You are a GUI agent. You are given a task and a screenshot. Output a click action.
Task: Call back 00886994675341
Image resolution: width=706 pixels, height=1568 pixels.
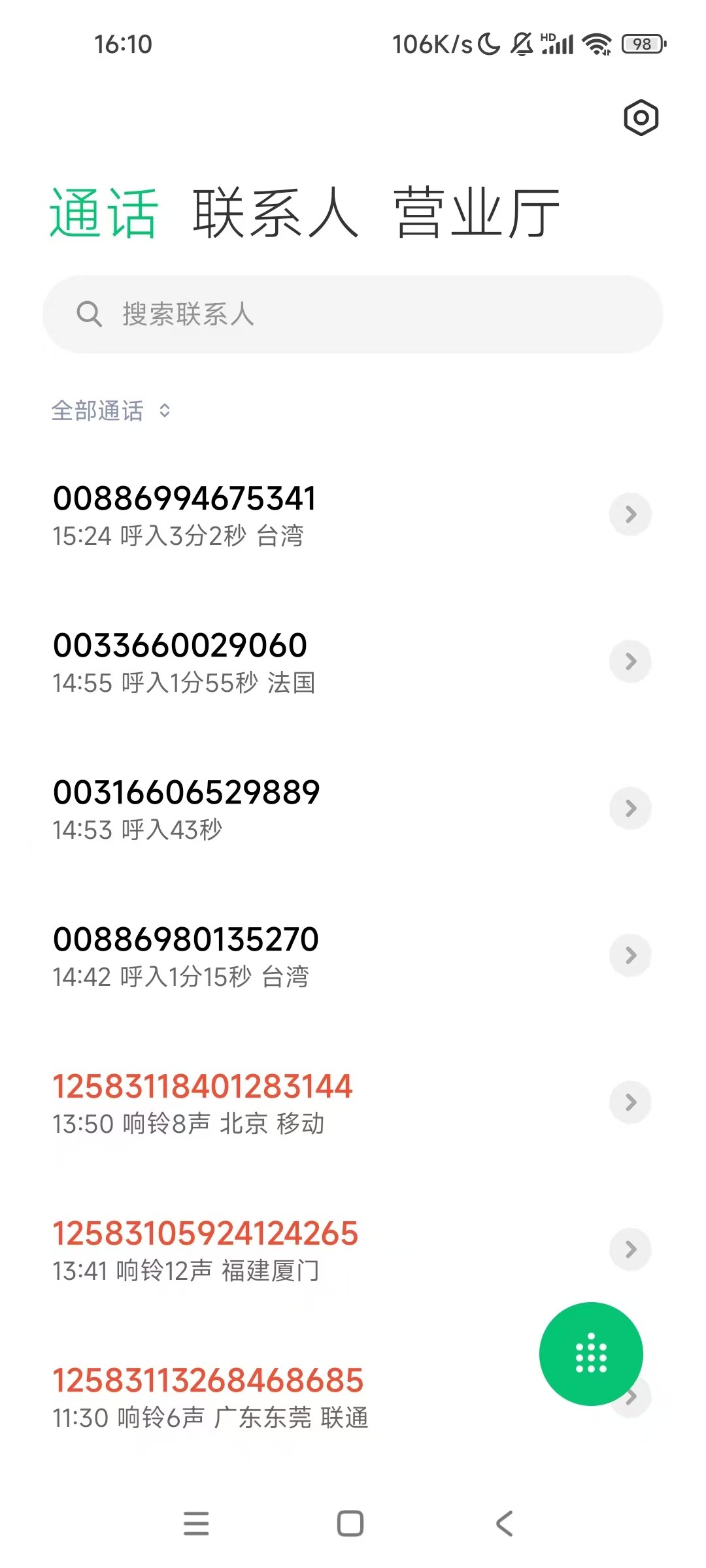(x=184, y=499)
